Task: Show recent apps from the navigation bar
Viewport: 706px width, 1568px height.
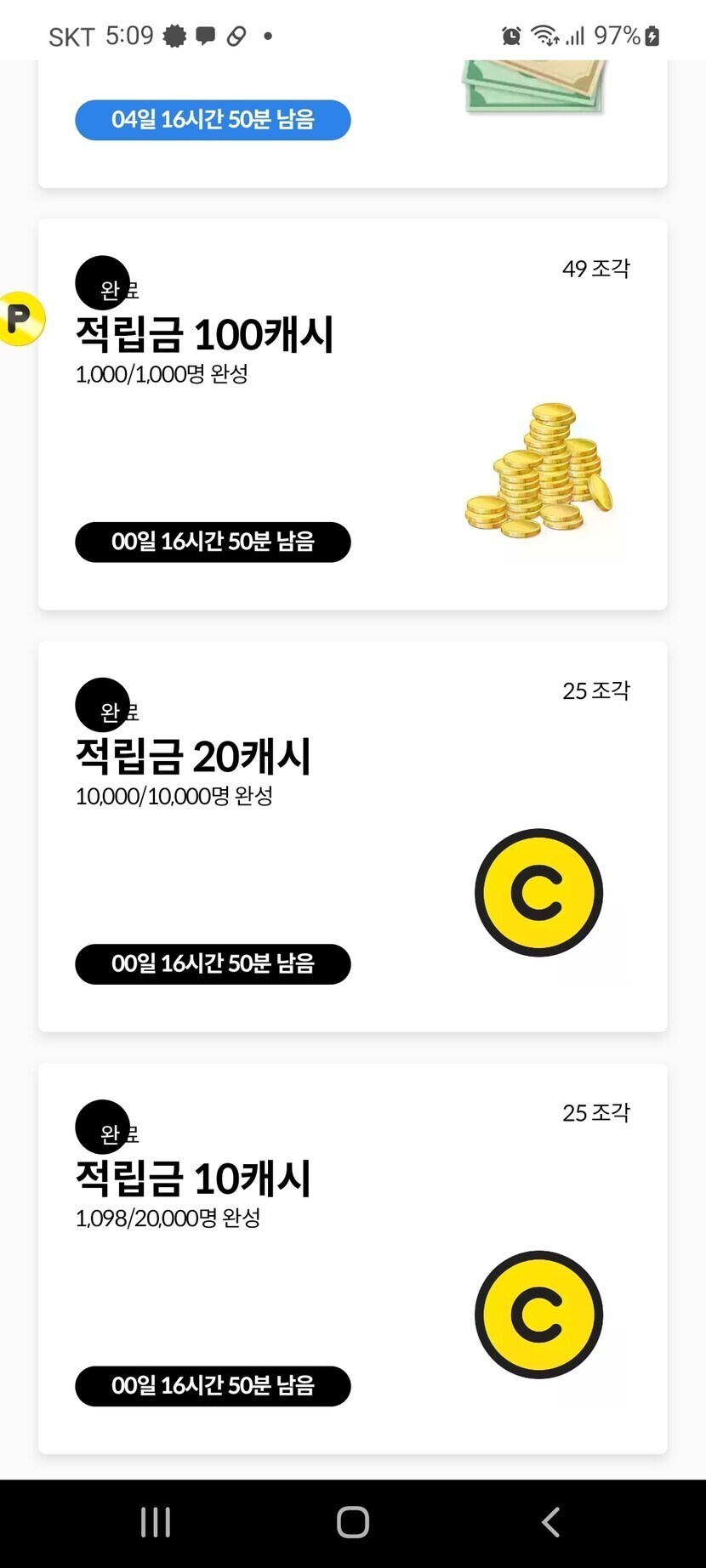Action: 156,1522
